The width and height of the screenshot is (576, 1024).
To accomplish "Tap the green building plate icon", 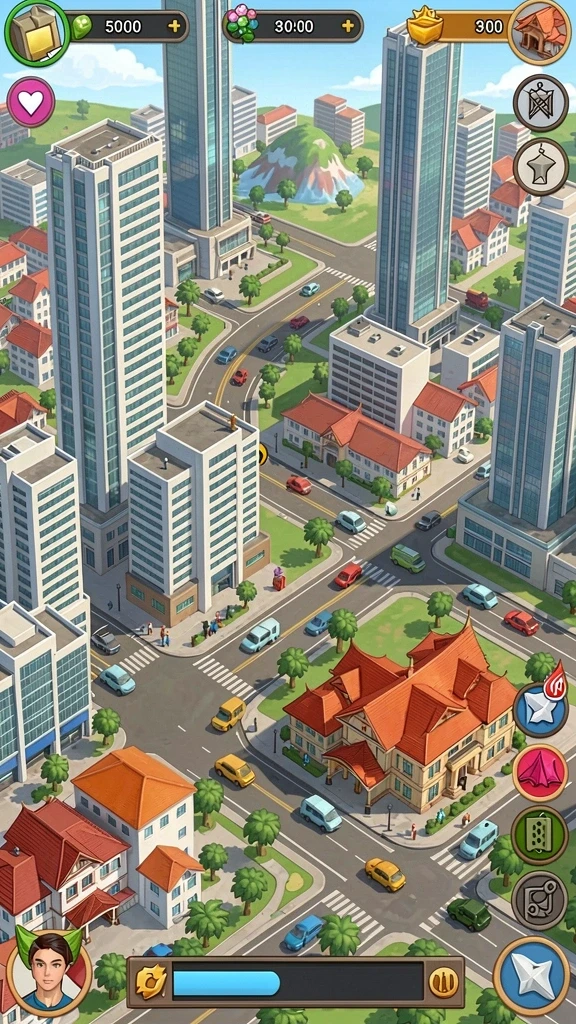I will [x=540, y=835].
